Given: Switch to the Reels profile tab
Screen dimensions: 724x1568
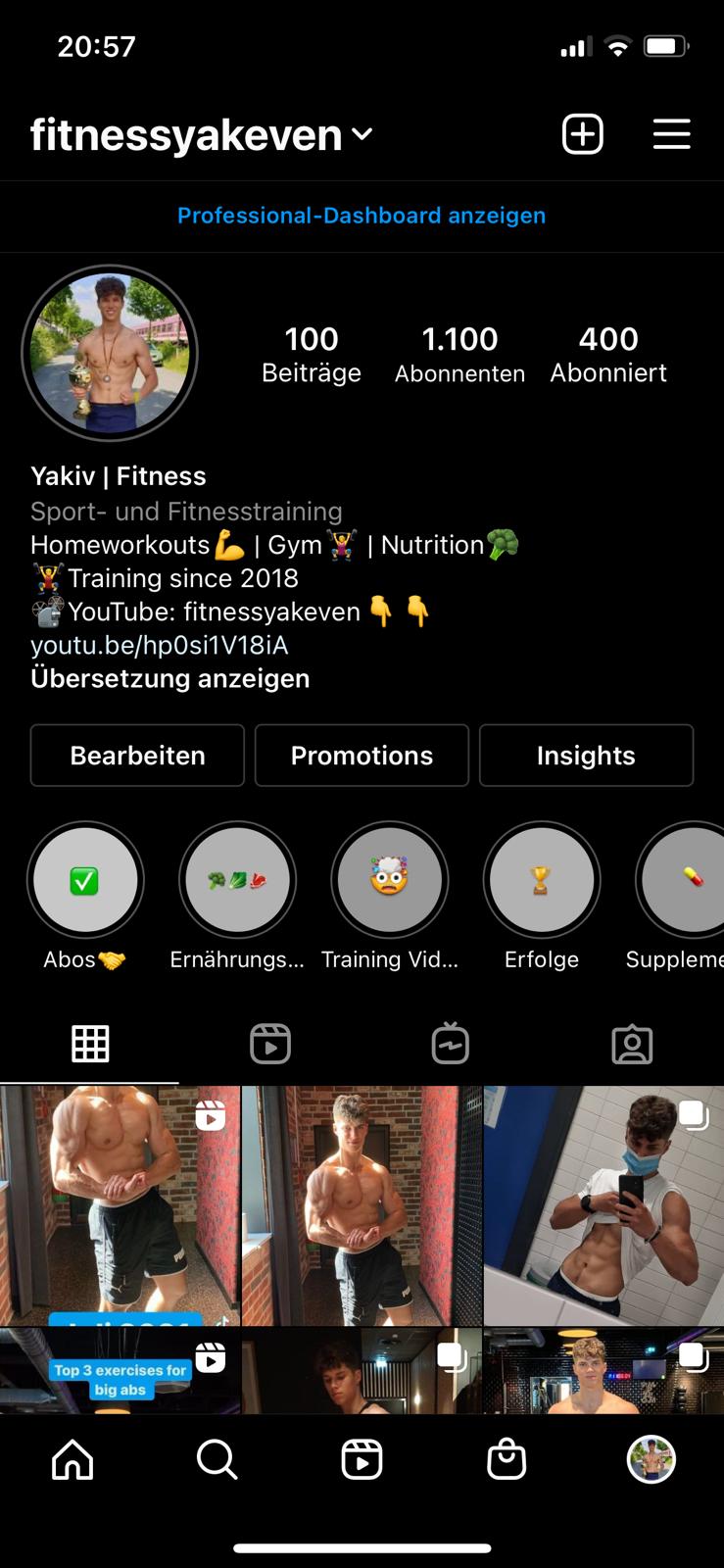Looking at the screenshot, I should [270, 1044].
